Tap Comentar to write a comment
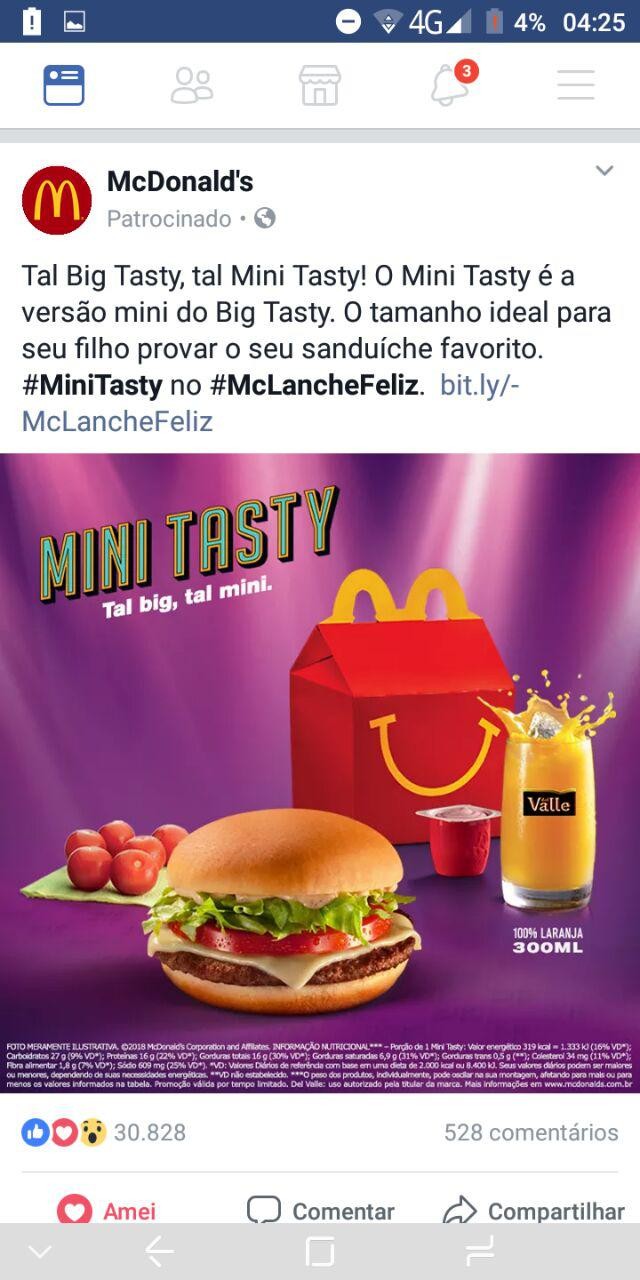This screenshot has height=1280, width=640. tap(320, 1211)
